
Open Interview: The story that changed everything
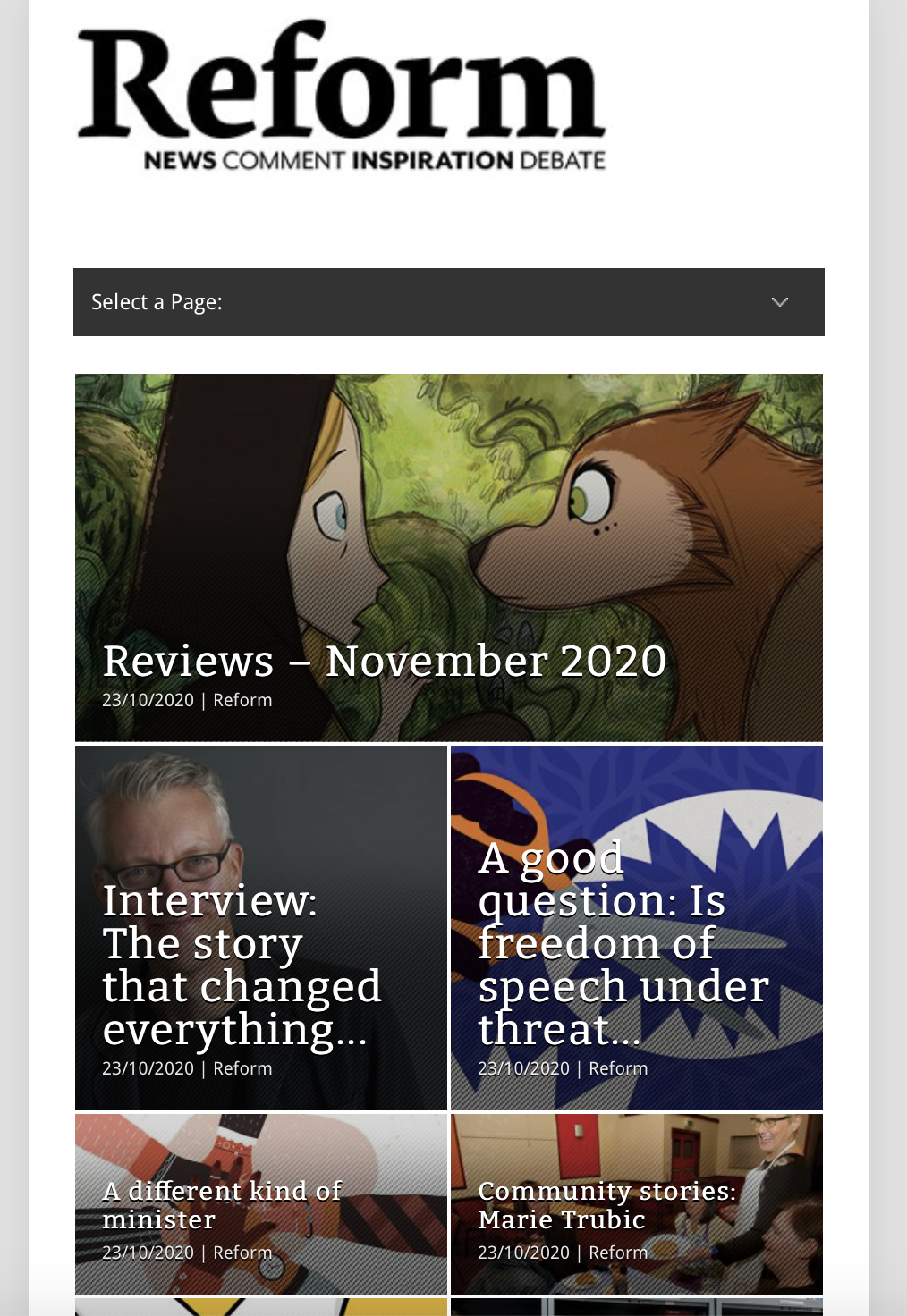click(x=242, y=965)
